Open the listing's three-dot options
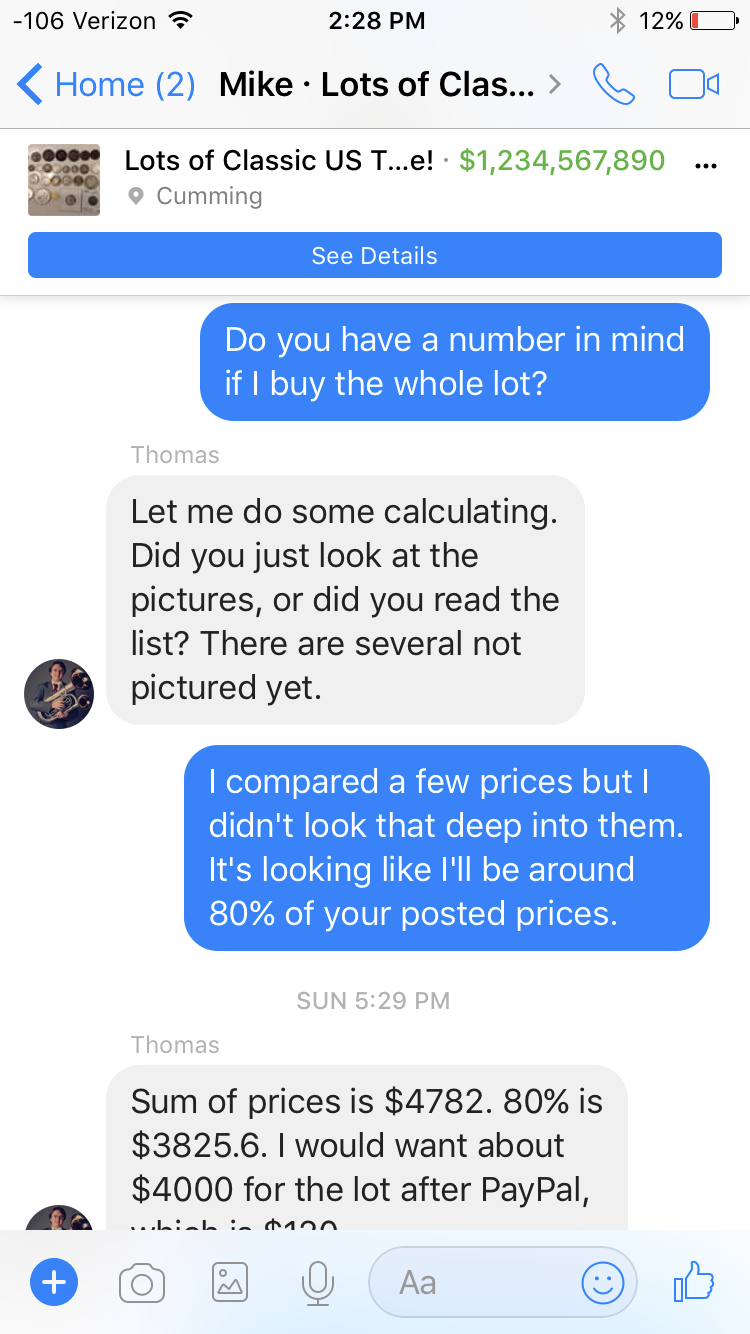The width and height of the screenshot is (750, 1334). coord(705,165)
